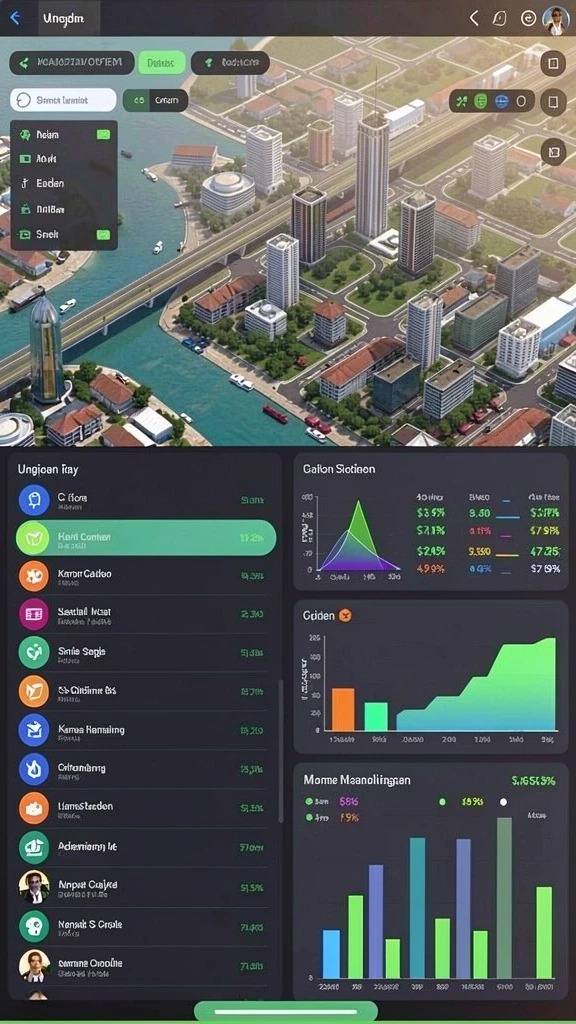Open the Smie Sogie list row
Screen dimensions: 576x1024
tap(144, 653)
